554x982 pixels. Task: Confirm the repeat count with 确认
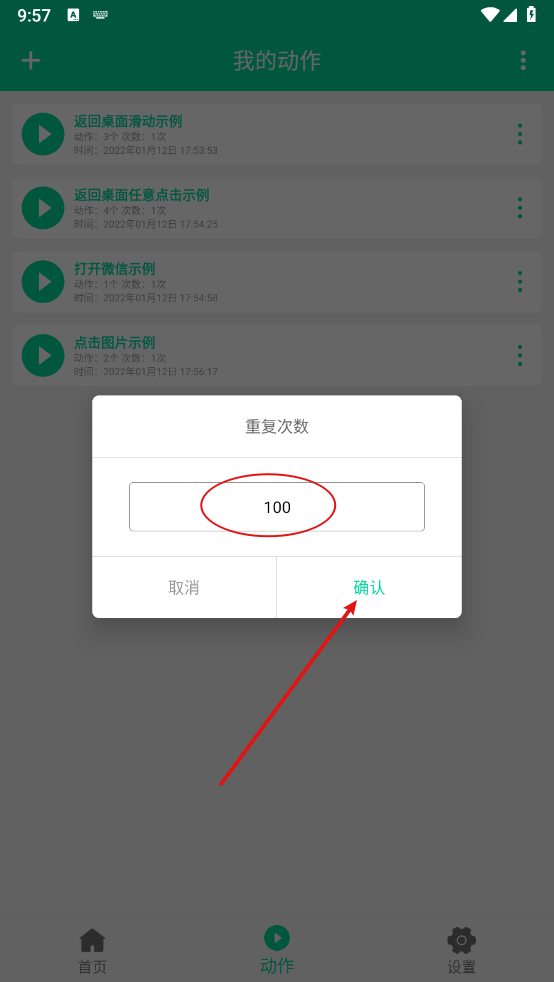pos(369,587)
